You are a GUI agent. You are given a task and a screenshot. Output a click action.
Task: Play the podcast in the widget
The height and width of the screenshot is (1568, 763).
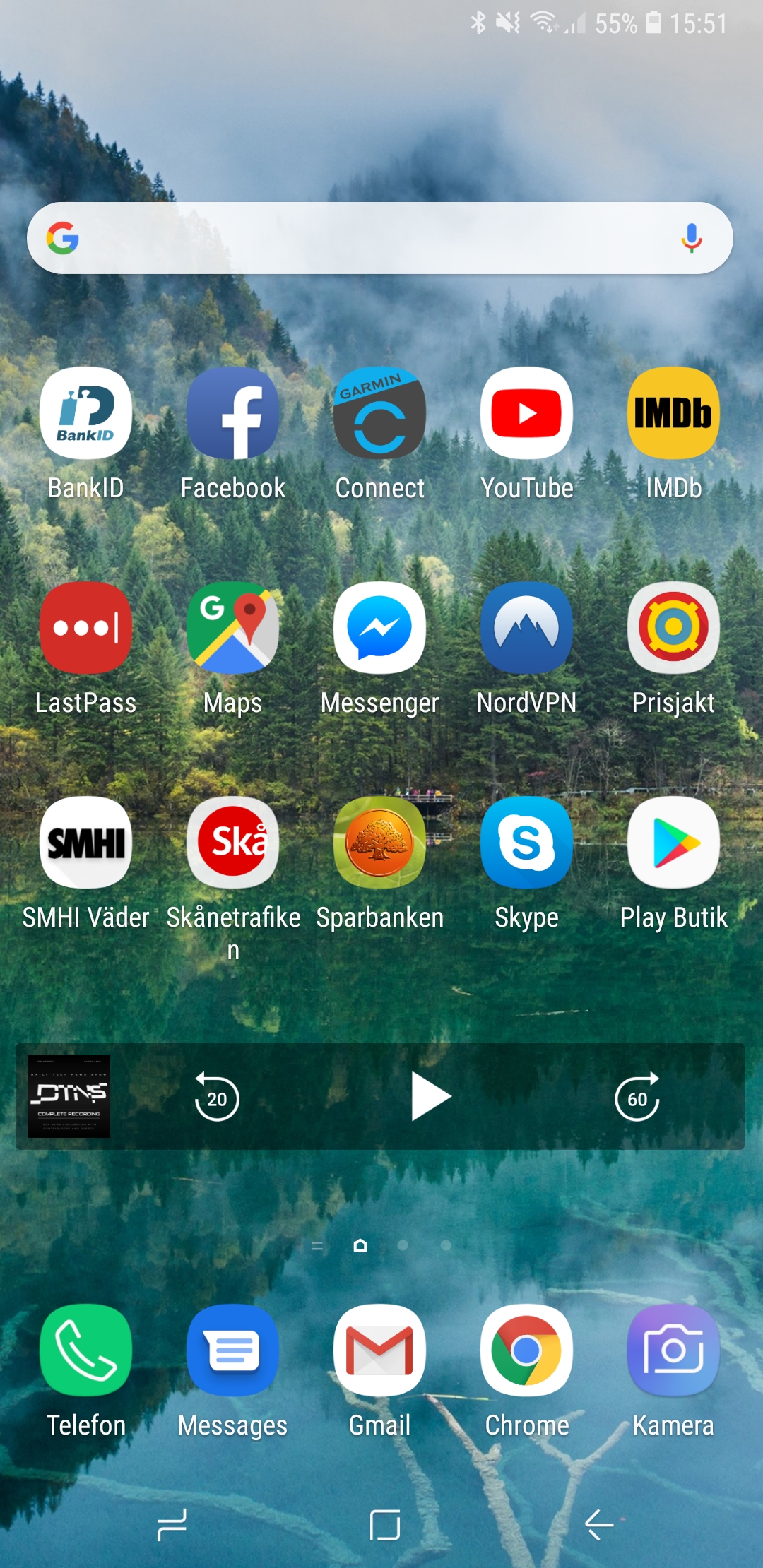click(x=430, y=1097)
